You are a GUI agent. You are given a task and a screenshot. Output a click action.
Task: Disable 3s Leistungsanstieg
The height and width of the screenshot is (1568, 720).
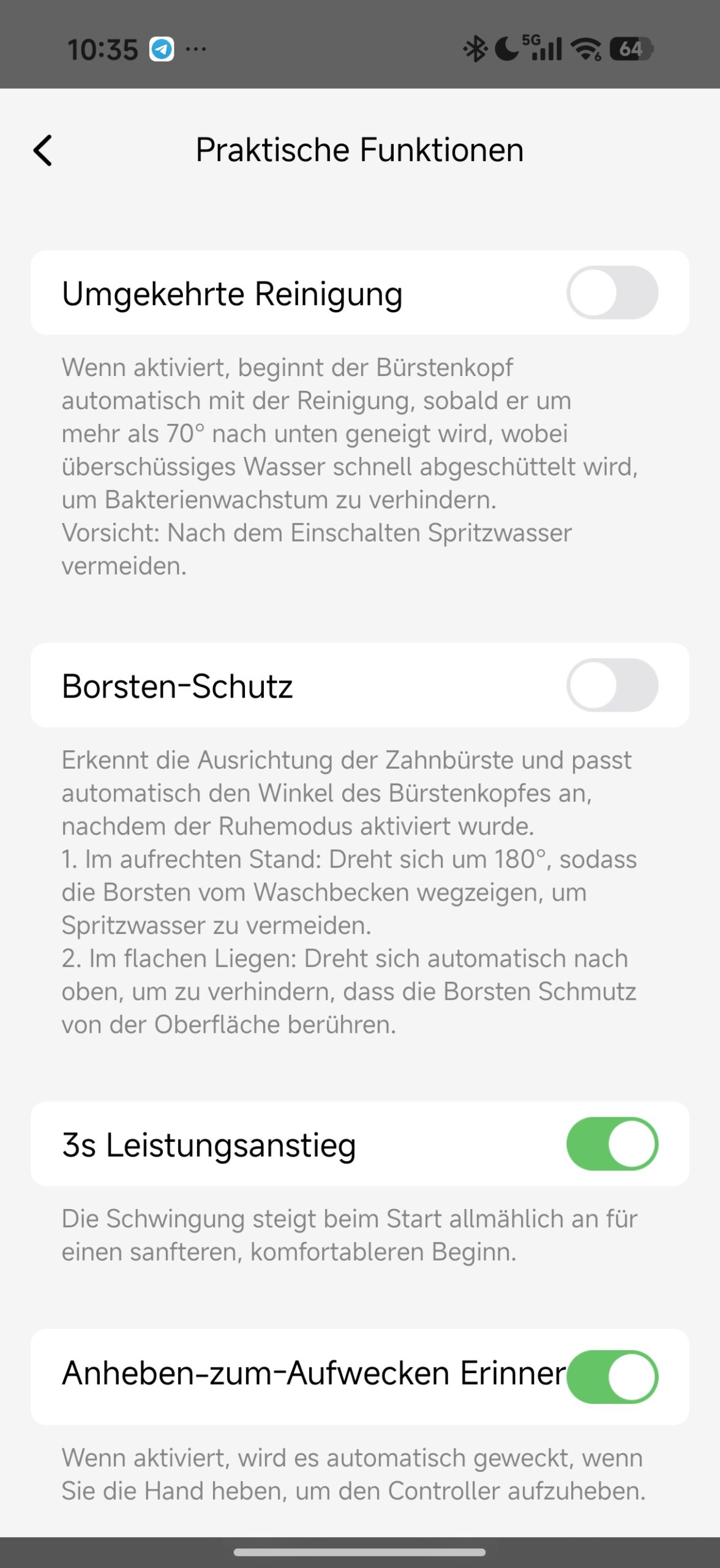pyautogui.click(x=612, y=1144)
